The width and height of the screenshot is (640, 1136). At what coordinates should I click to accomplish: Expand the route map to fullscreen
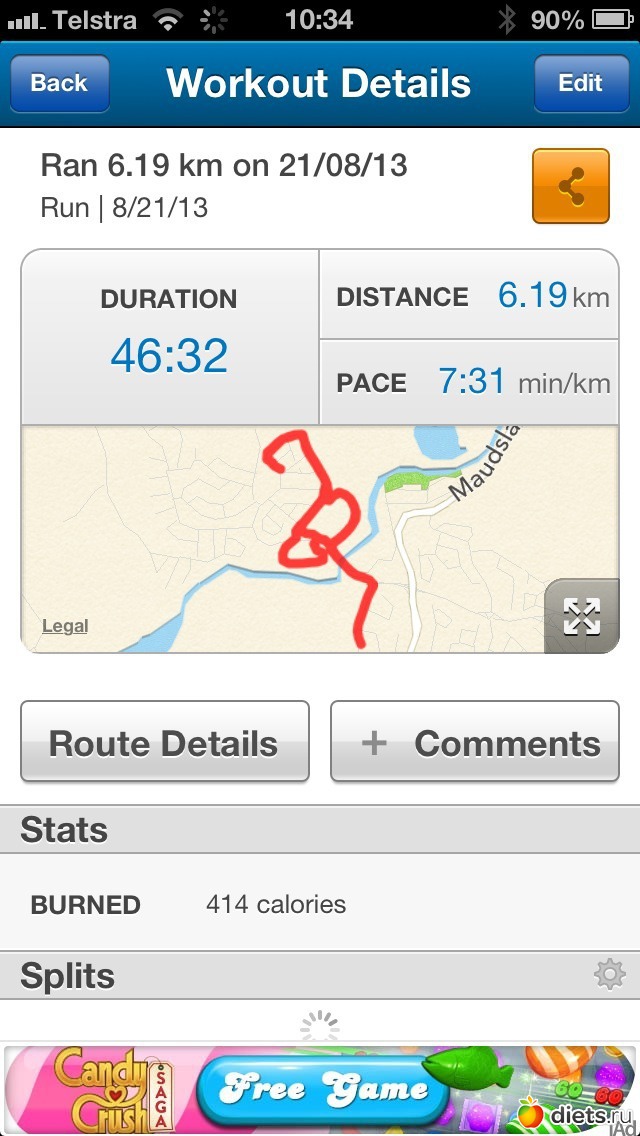click(x=582, y=616)
